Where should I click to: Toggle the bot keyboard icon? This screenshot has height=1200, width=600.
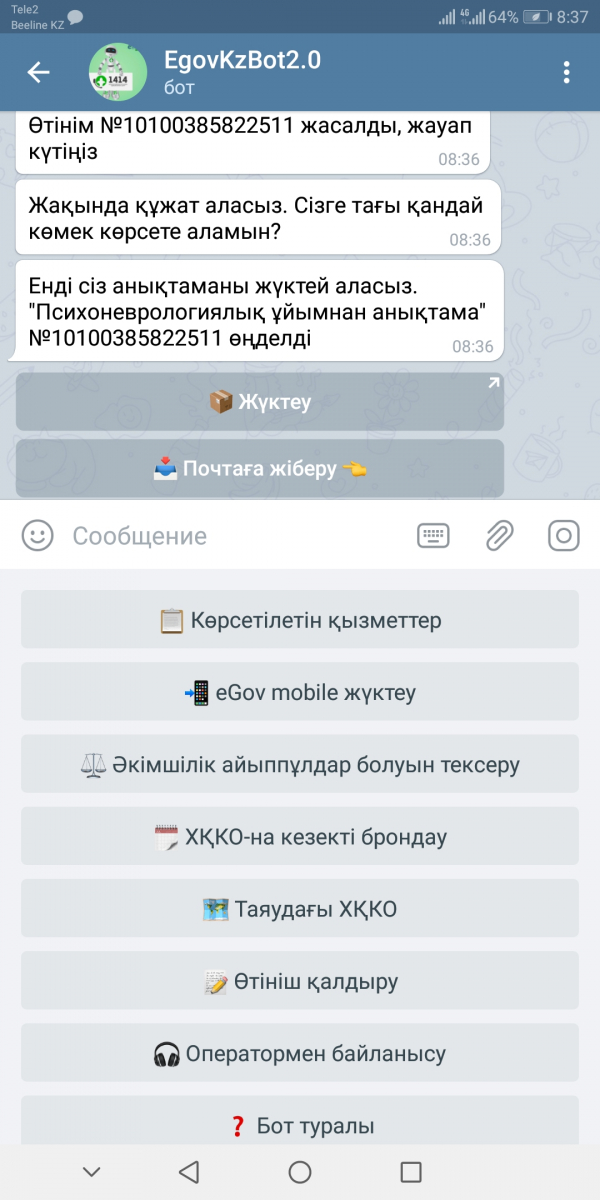click(x=433, y=536)
